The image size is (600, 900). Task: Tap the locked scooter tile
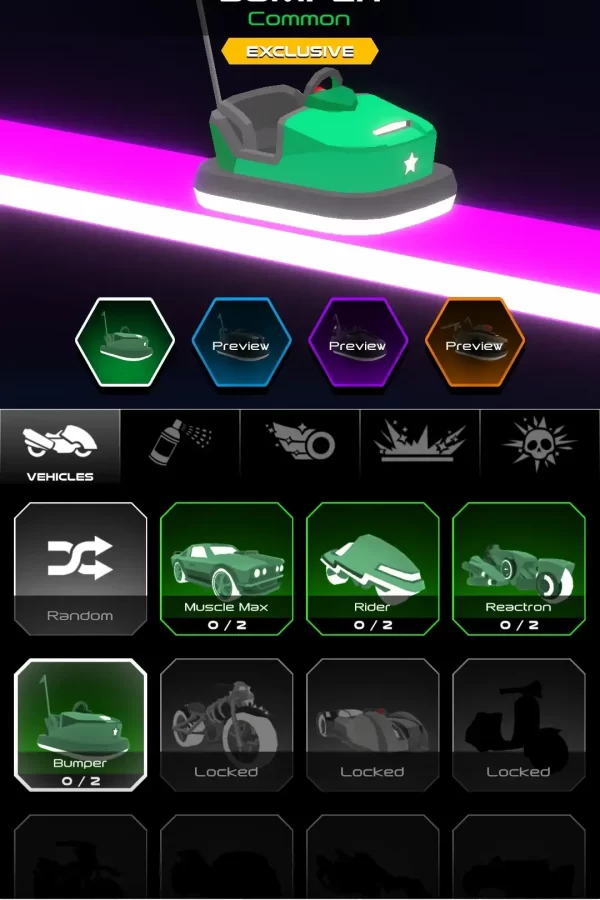[x=518, y=725]
